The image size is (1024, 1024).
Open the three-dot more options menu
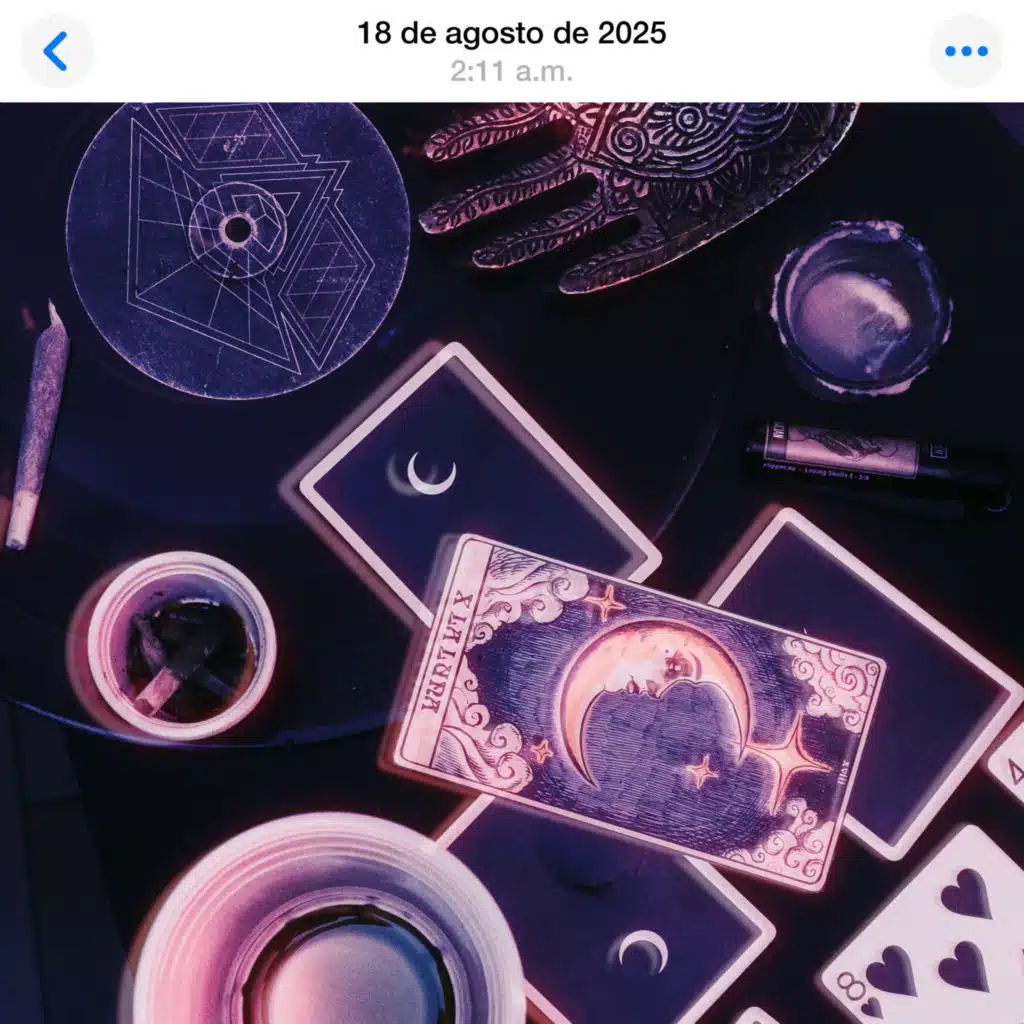tap(966, 51)
